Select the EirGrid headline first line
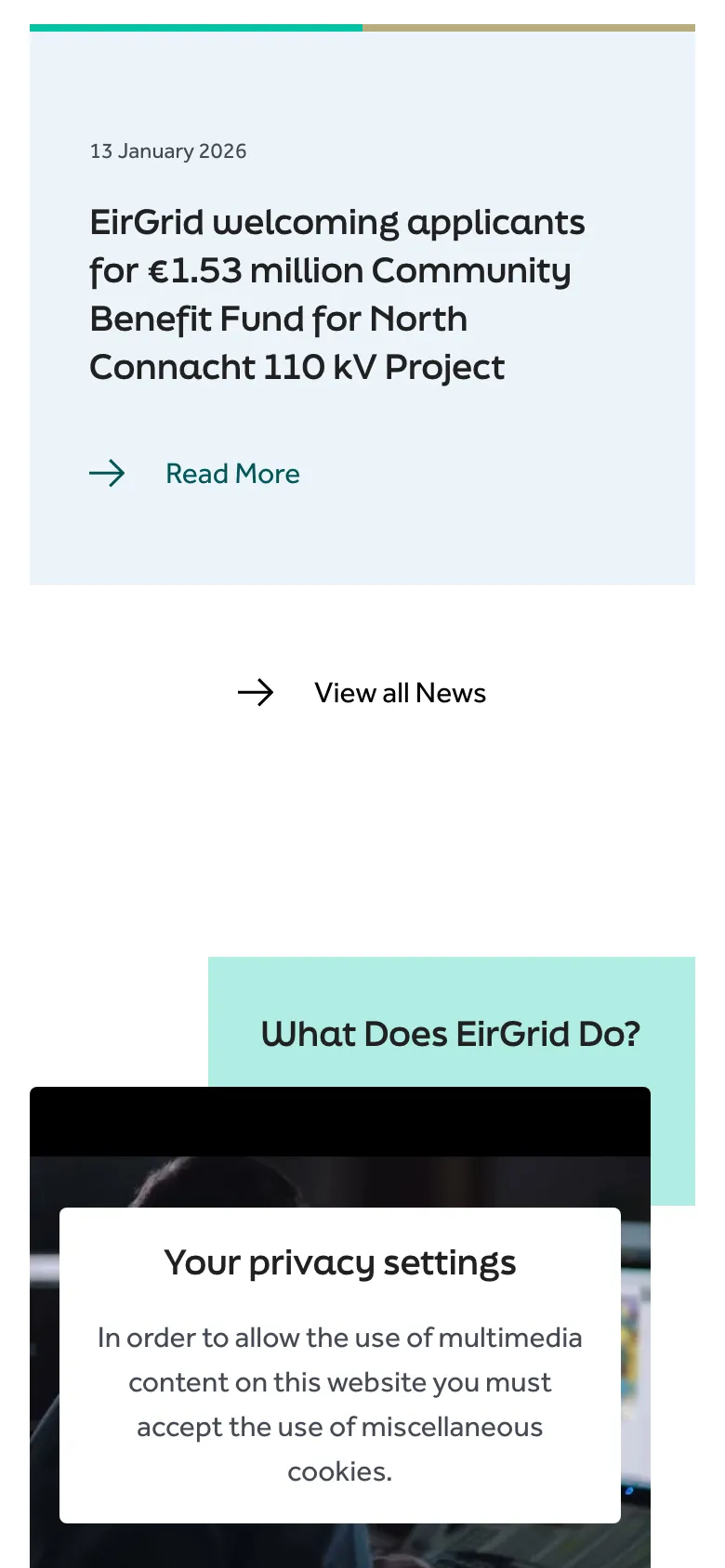This screenshot has width=725, height=1568. 336,222
